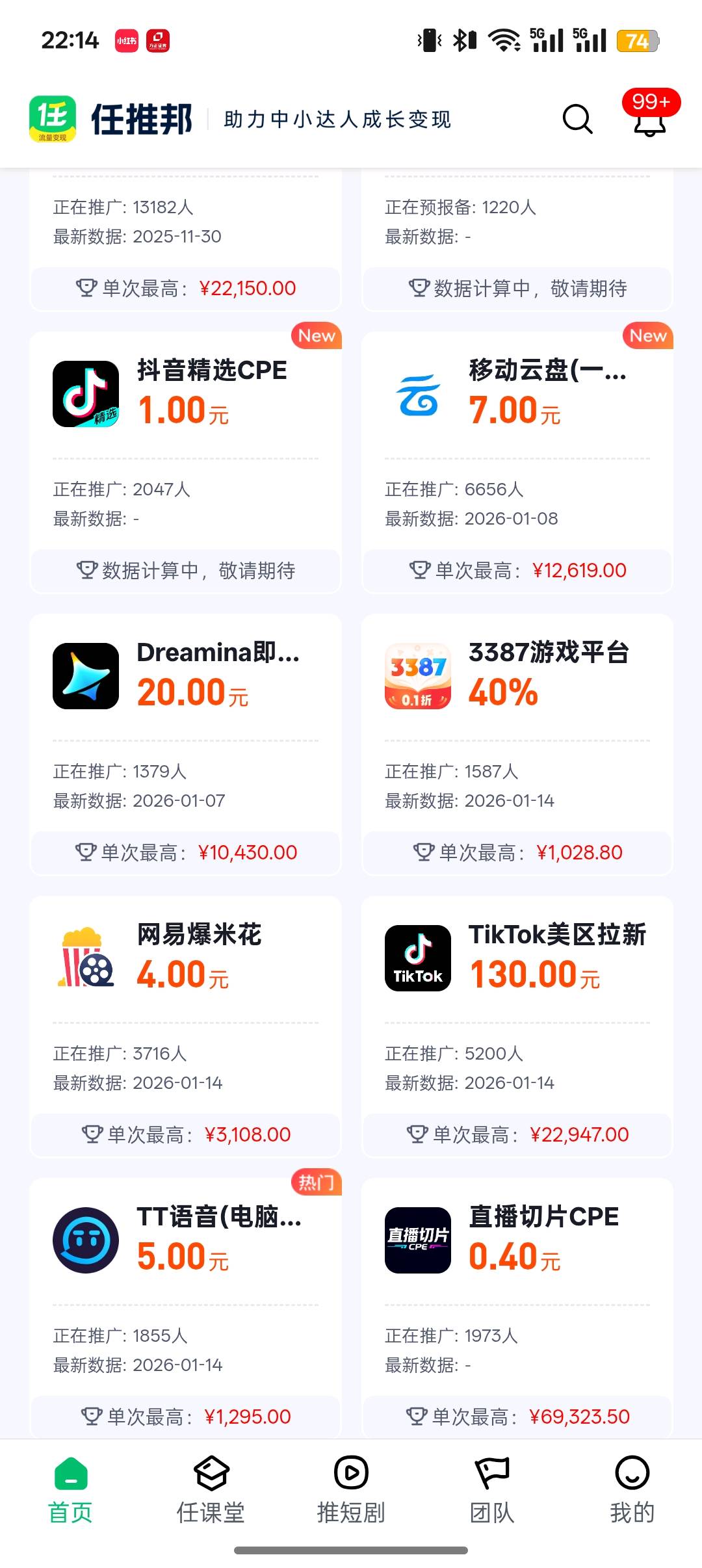
Task: Select the 抖音精选CPE app icon
Action: tap(86, 394)
